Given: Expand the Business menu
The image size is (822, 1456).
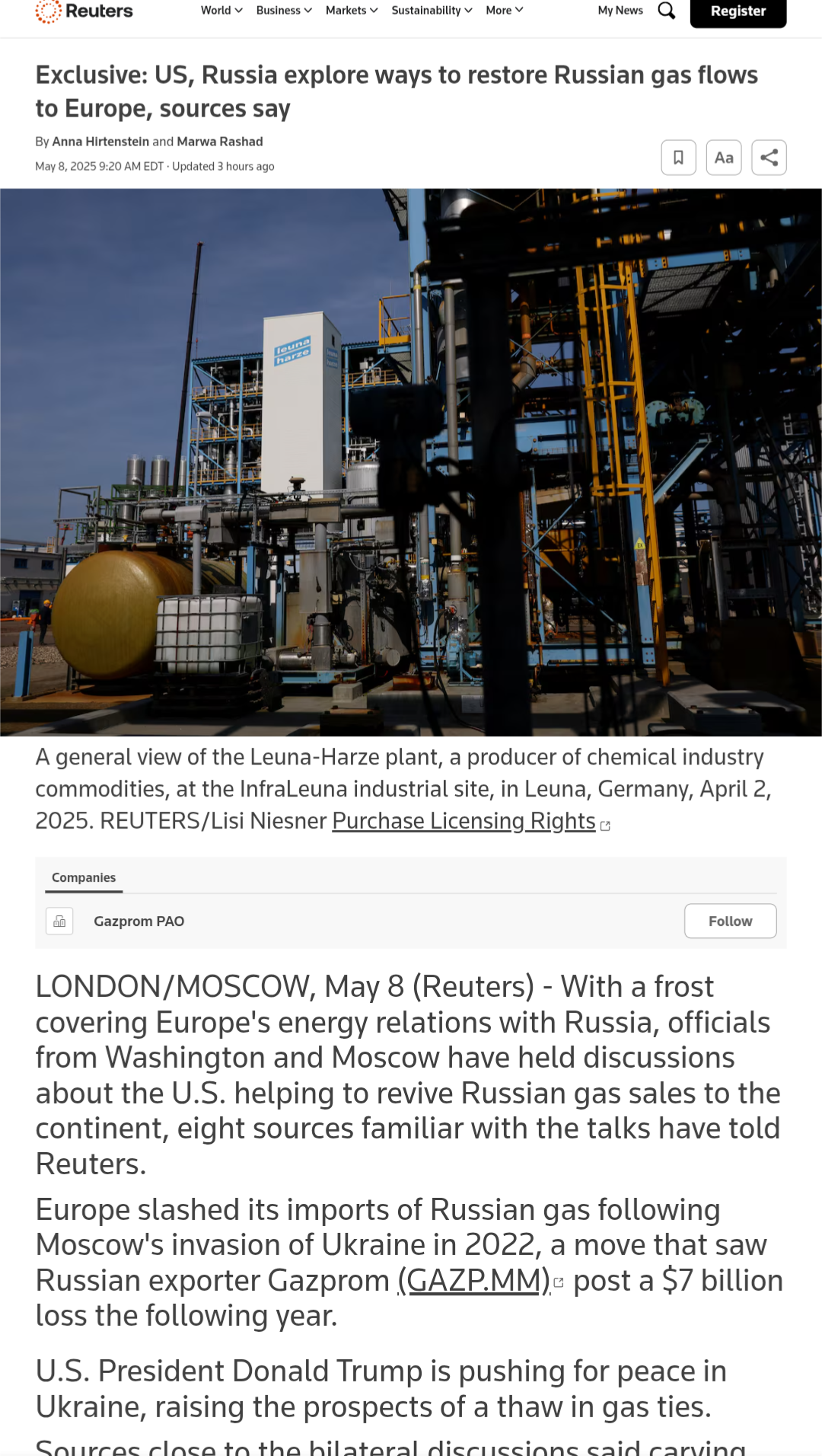Looking at the screenshot, I should (284, 11).
